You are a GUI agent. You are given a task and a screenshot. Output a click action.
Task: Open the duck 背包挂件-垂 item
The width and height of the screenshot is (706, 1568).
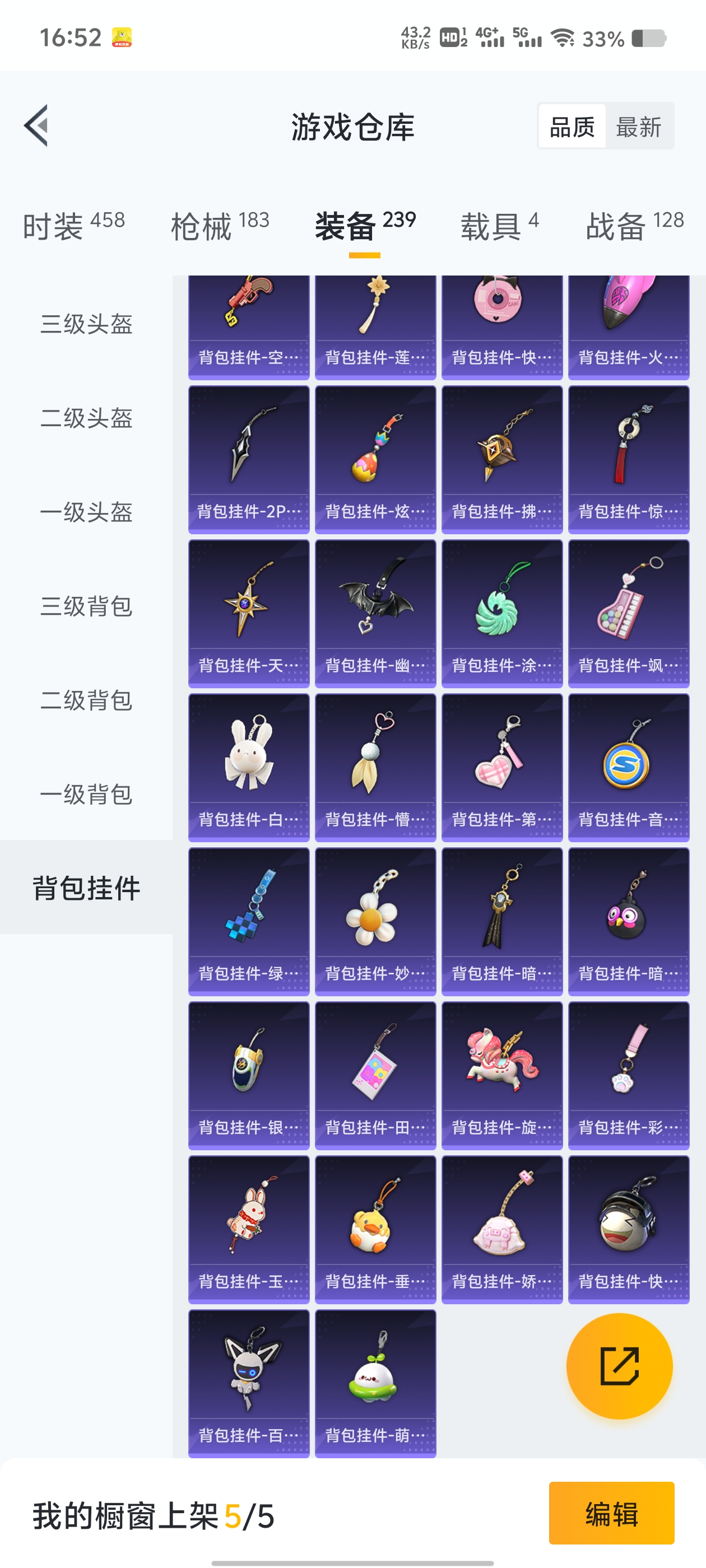(375, 1229)
